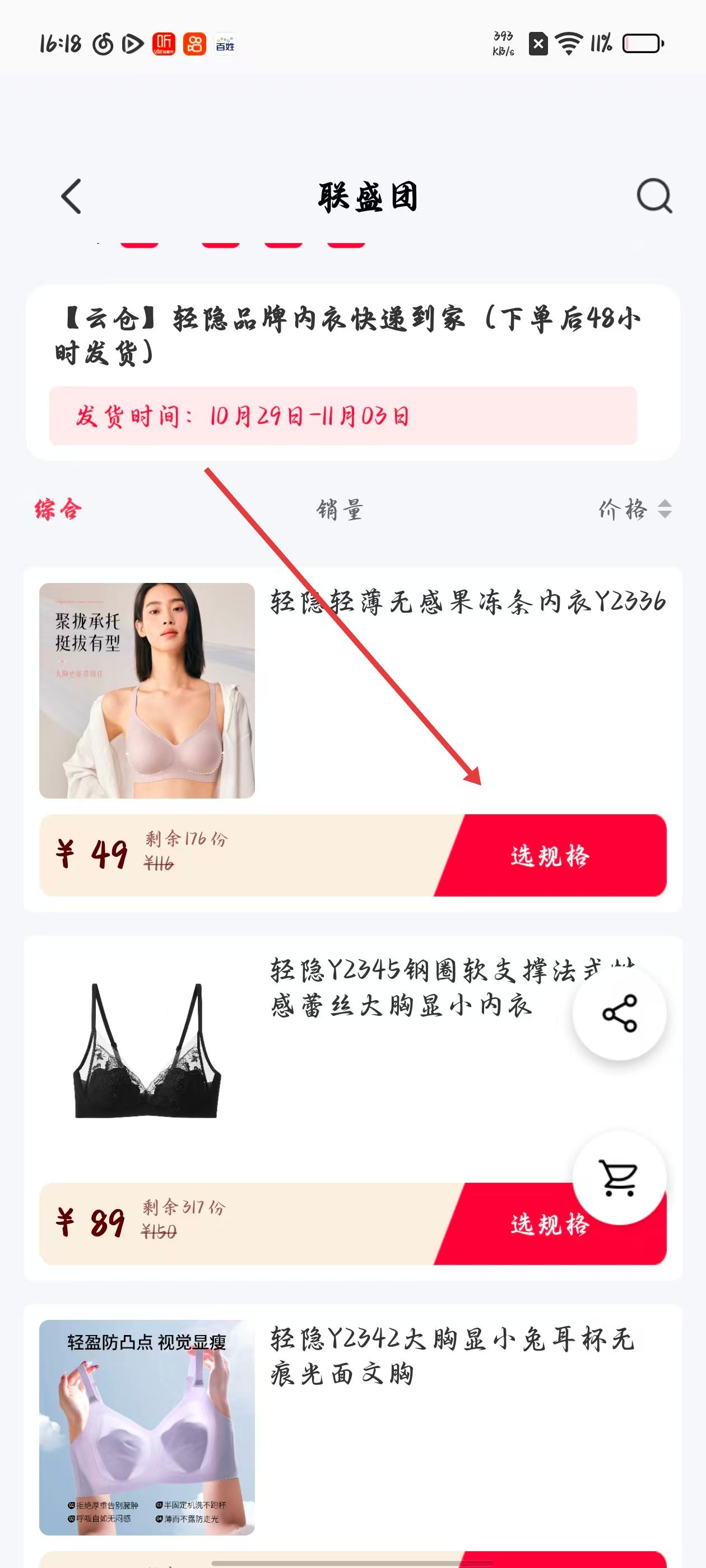Open product 轻隐轻薄无感果冻条内衣Y2336

coord(468,601)
